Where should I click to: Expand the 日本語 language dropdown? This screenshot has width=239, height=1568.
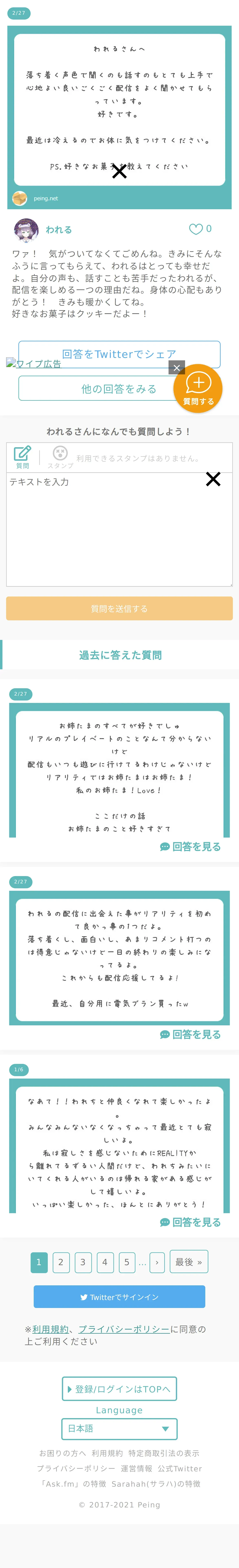[x=119, y=1429]
